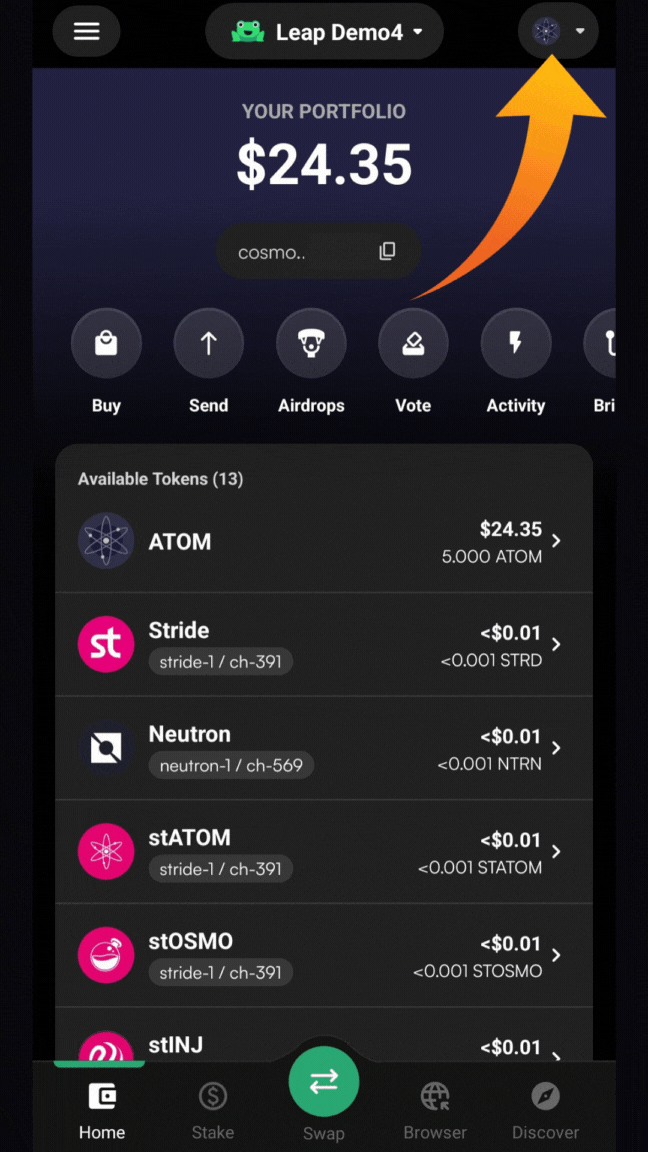The image size is (648, 1152).
Task: Tap the Buy button
Action: [x=106, y=345]
